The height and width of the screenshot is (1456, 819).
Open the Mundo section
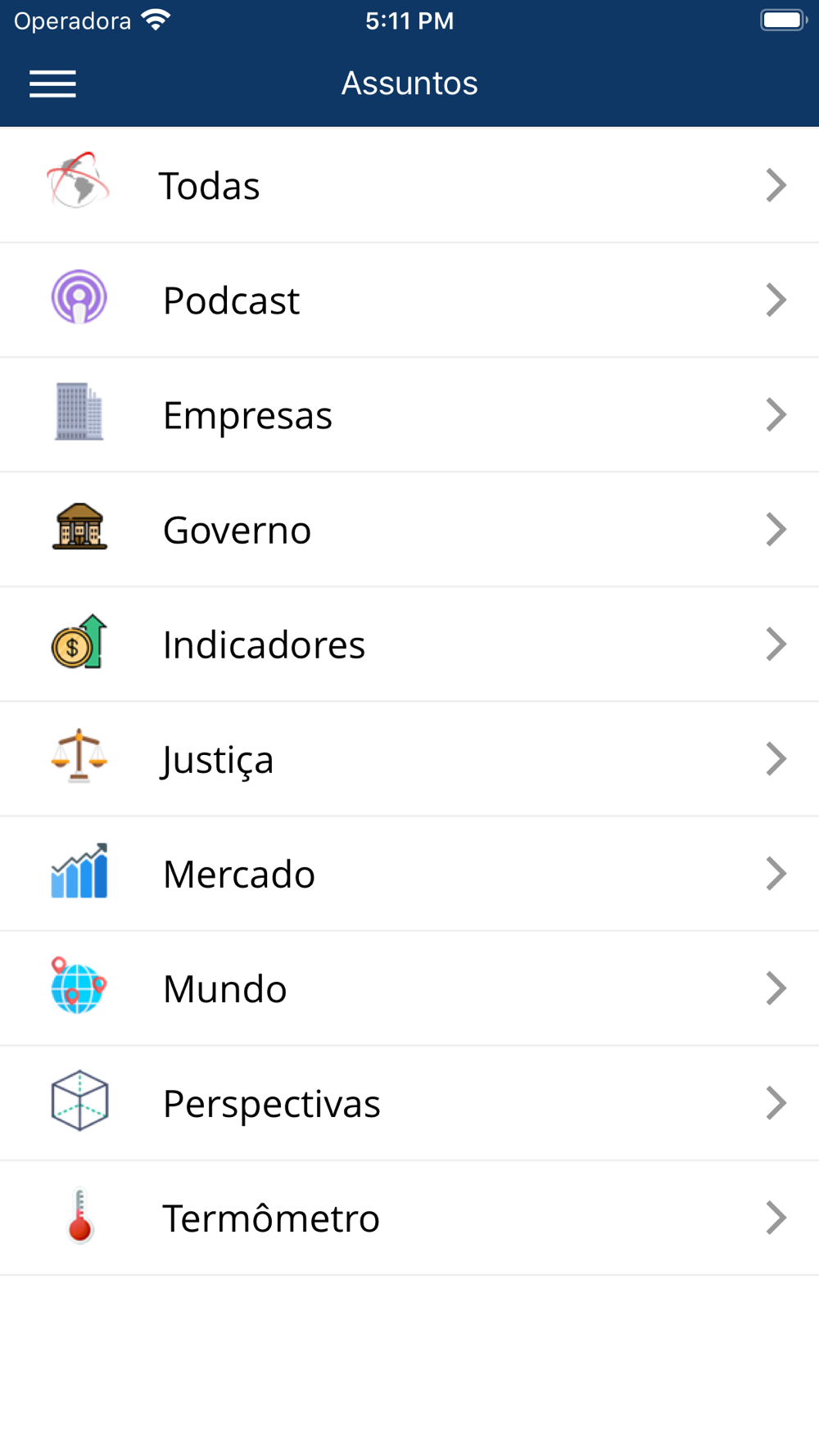coord(409,988)
